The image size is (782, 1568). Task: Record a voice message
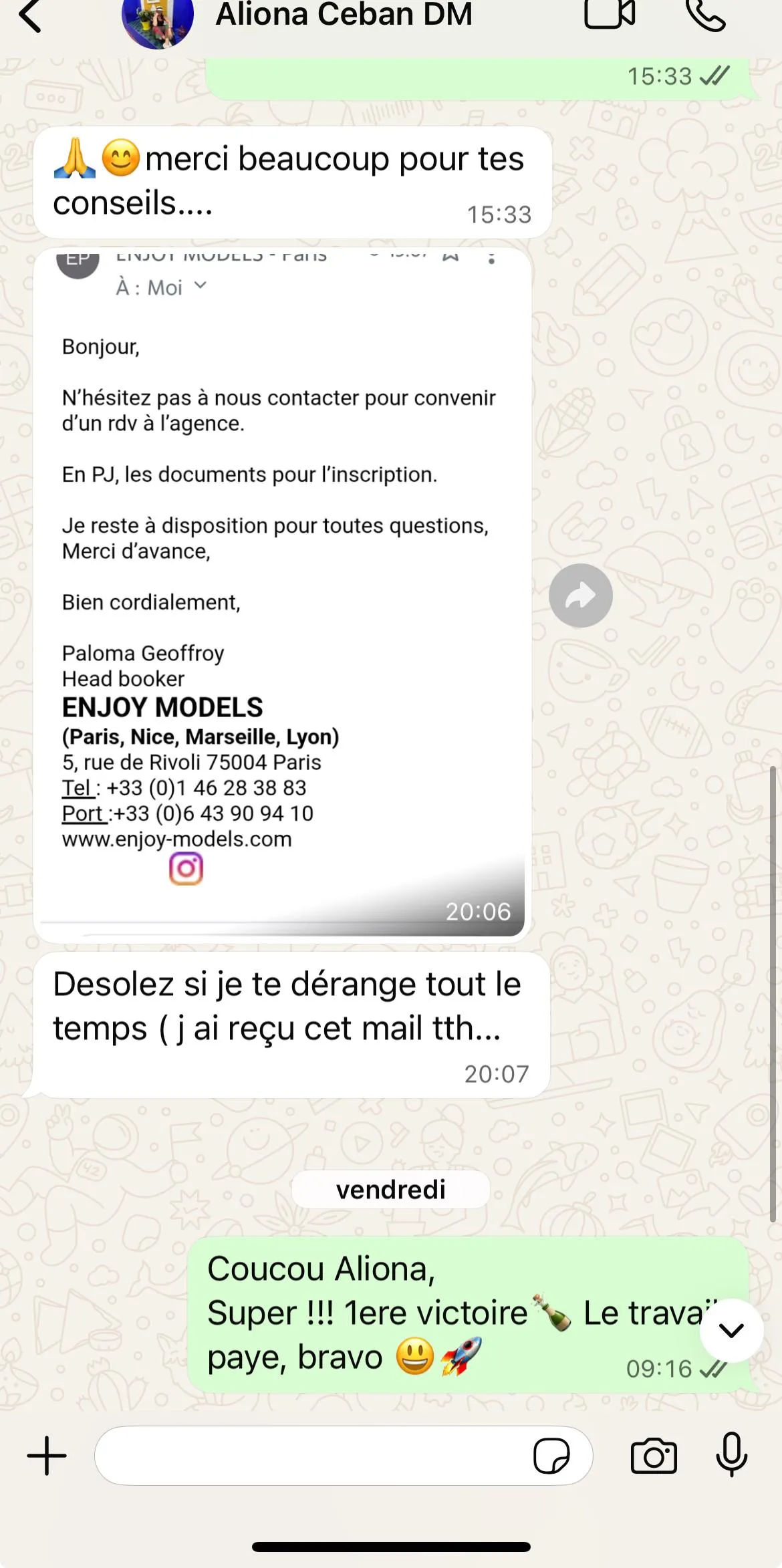pyautogui.click(x=732, y=1454)
